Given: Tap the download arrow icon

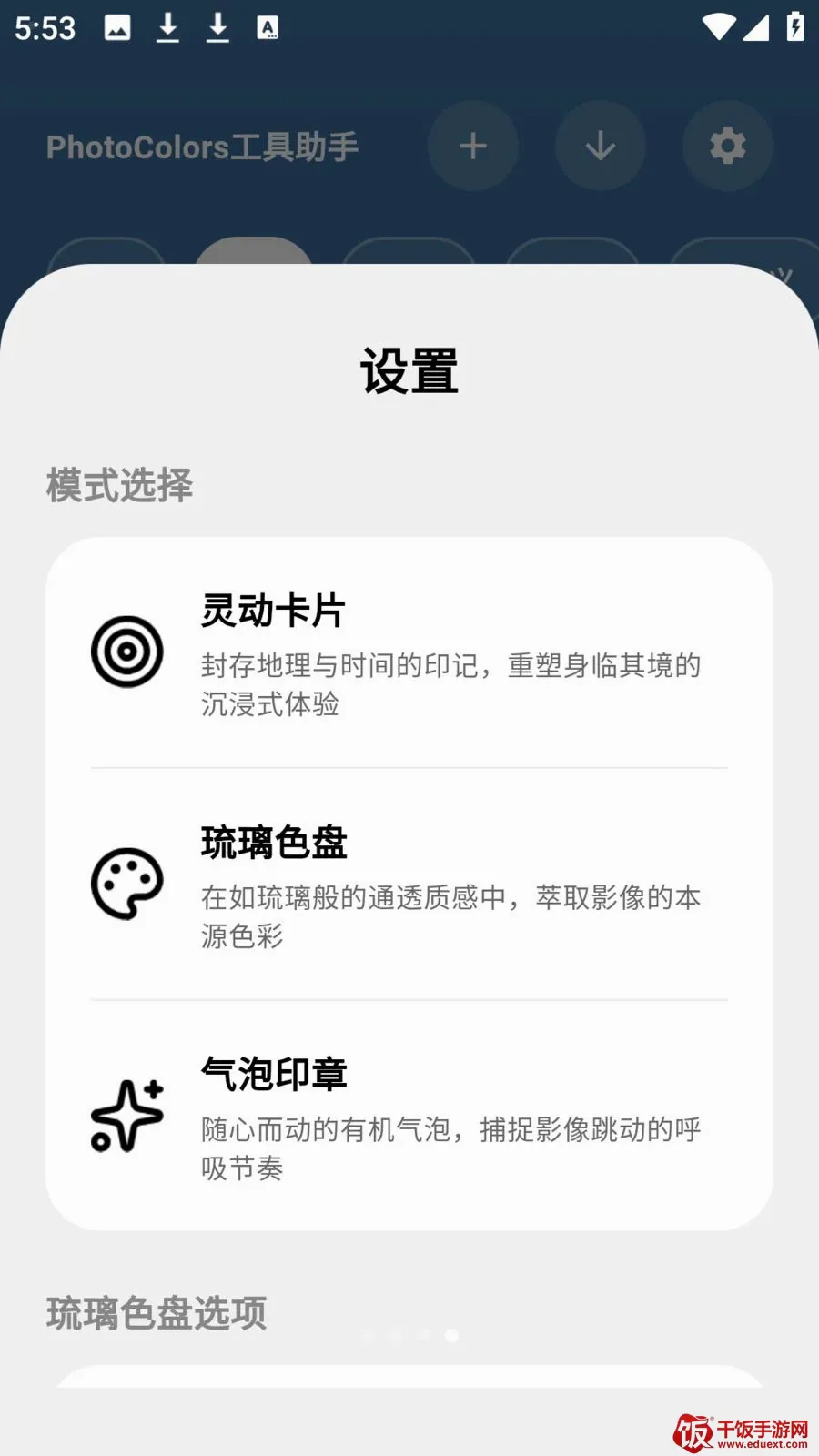Looking at the screenshot, I should pos(601,146).
